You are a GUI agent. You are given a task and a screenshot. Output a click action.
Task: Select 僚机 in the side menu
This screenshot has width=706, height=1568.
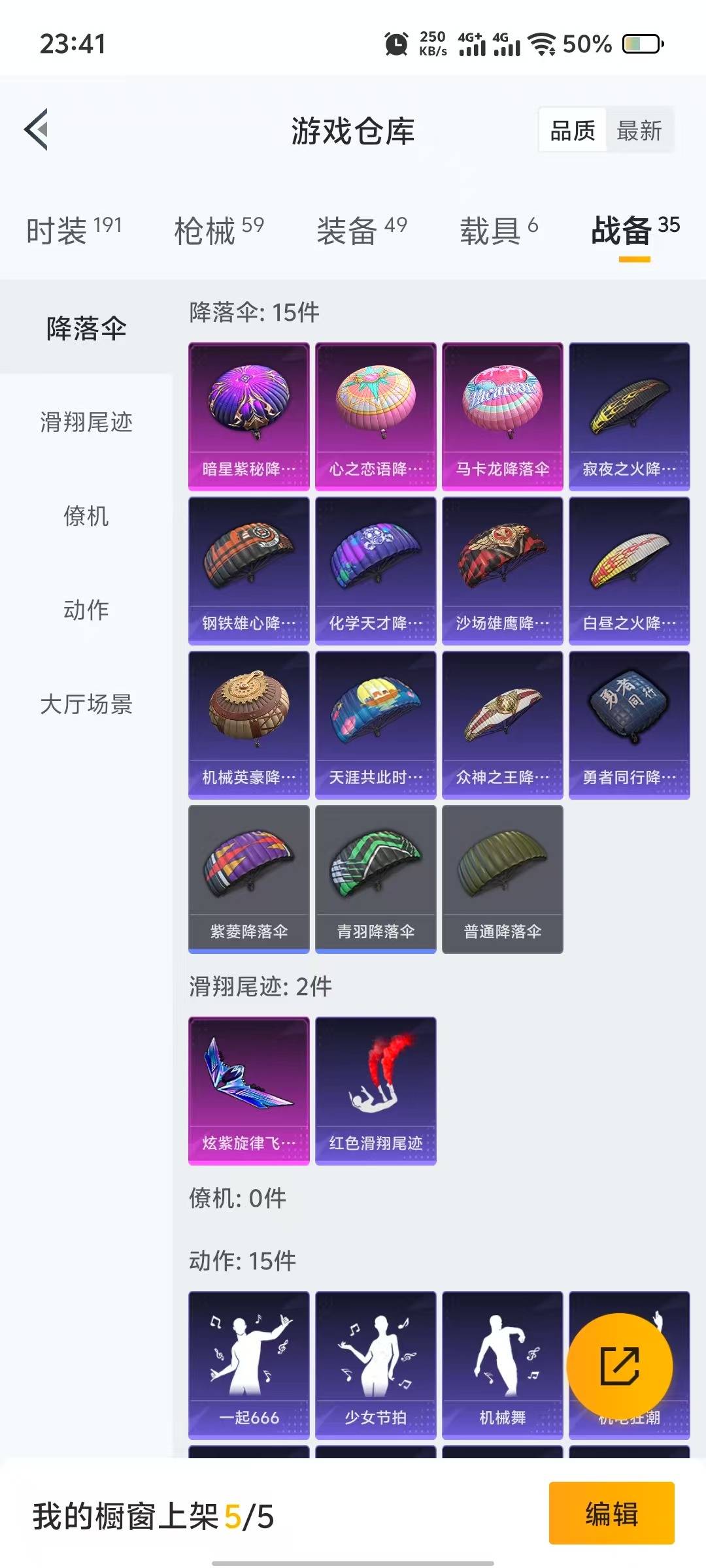86,516
